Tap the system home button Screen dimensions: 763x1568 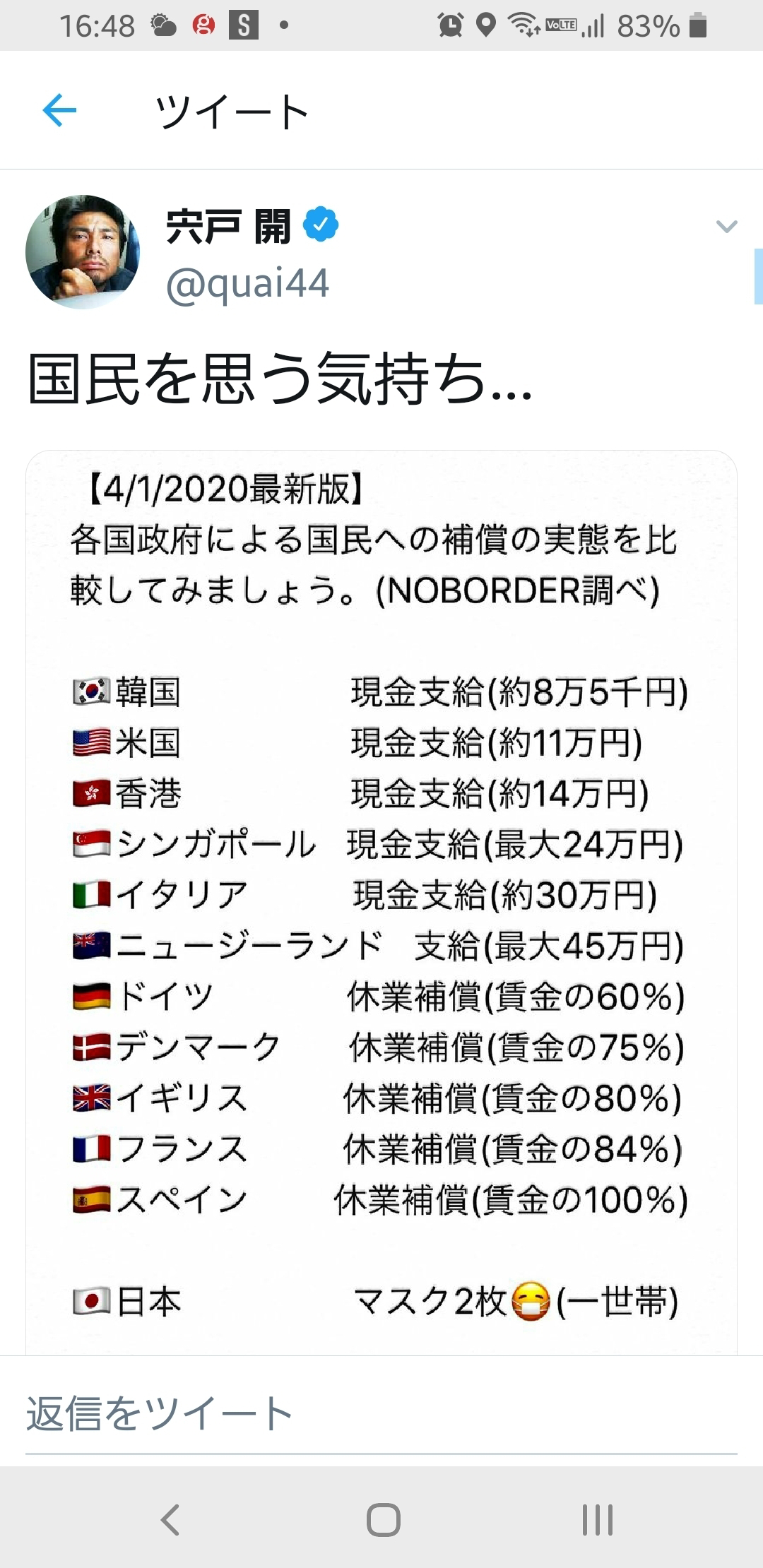[x=383, y=1519]
